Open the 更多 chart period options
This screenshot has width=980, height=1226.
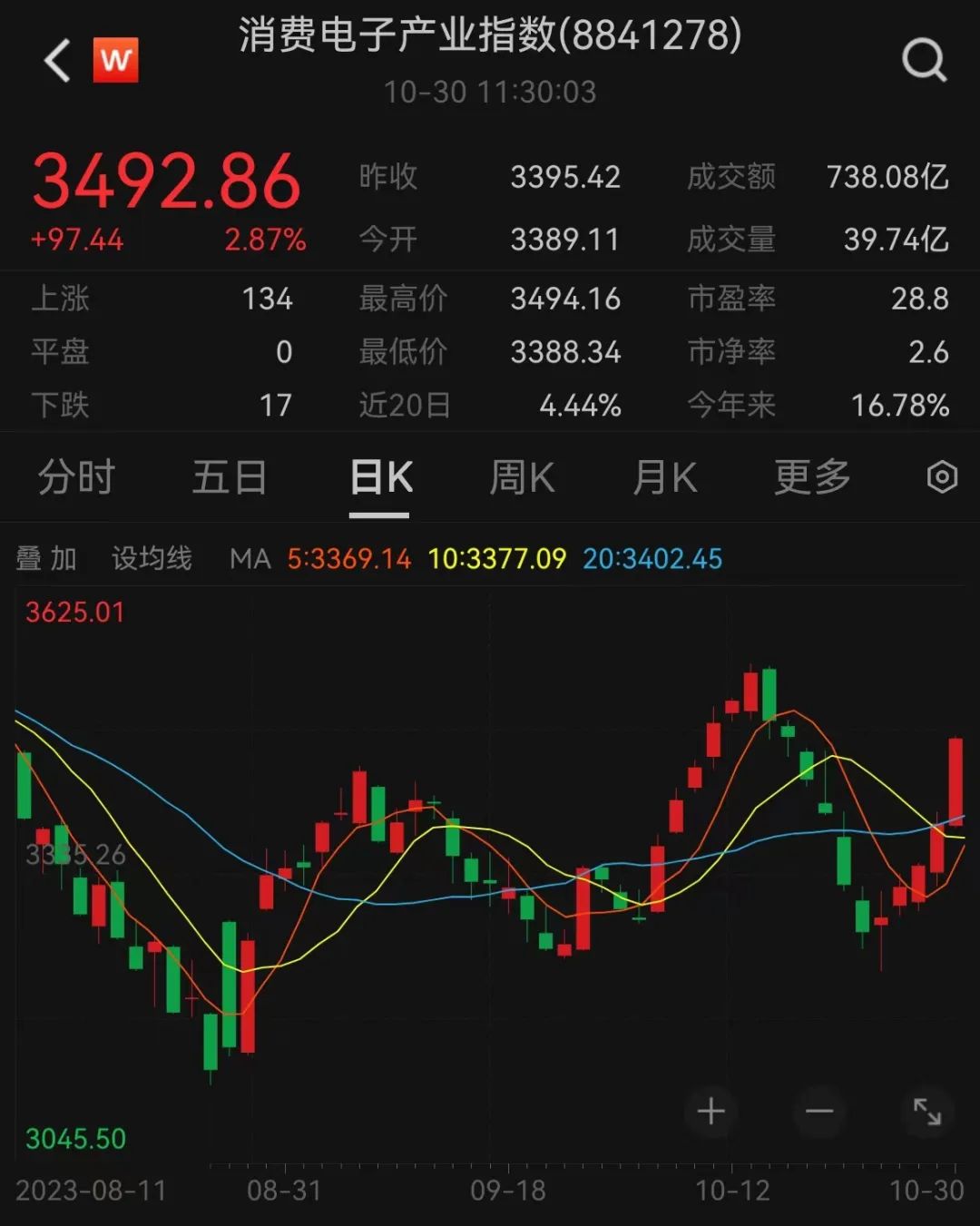point(812,477)
